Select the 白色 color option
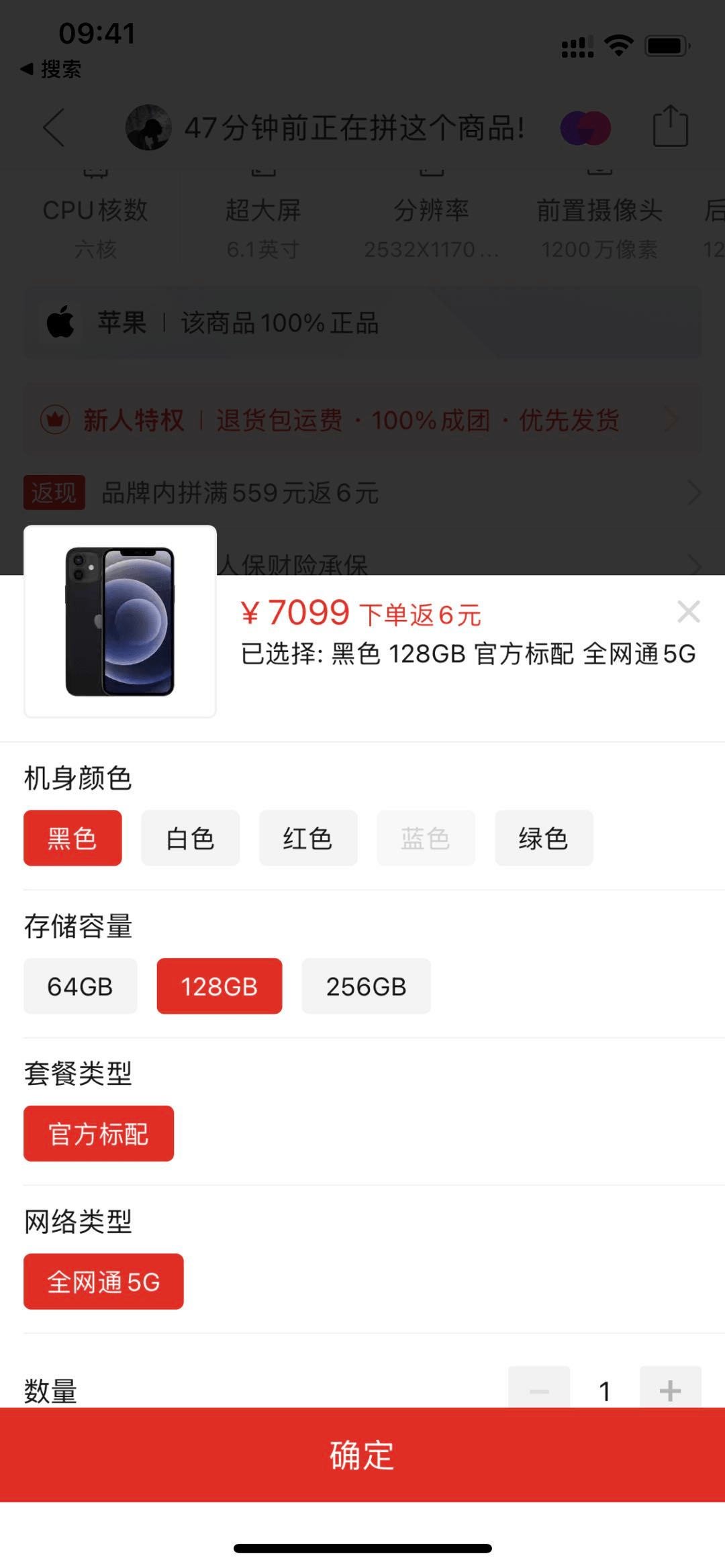725x1568 pixels. [x=190, y=838]
